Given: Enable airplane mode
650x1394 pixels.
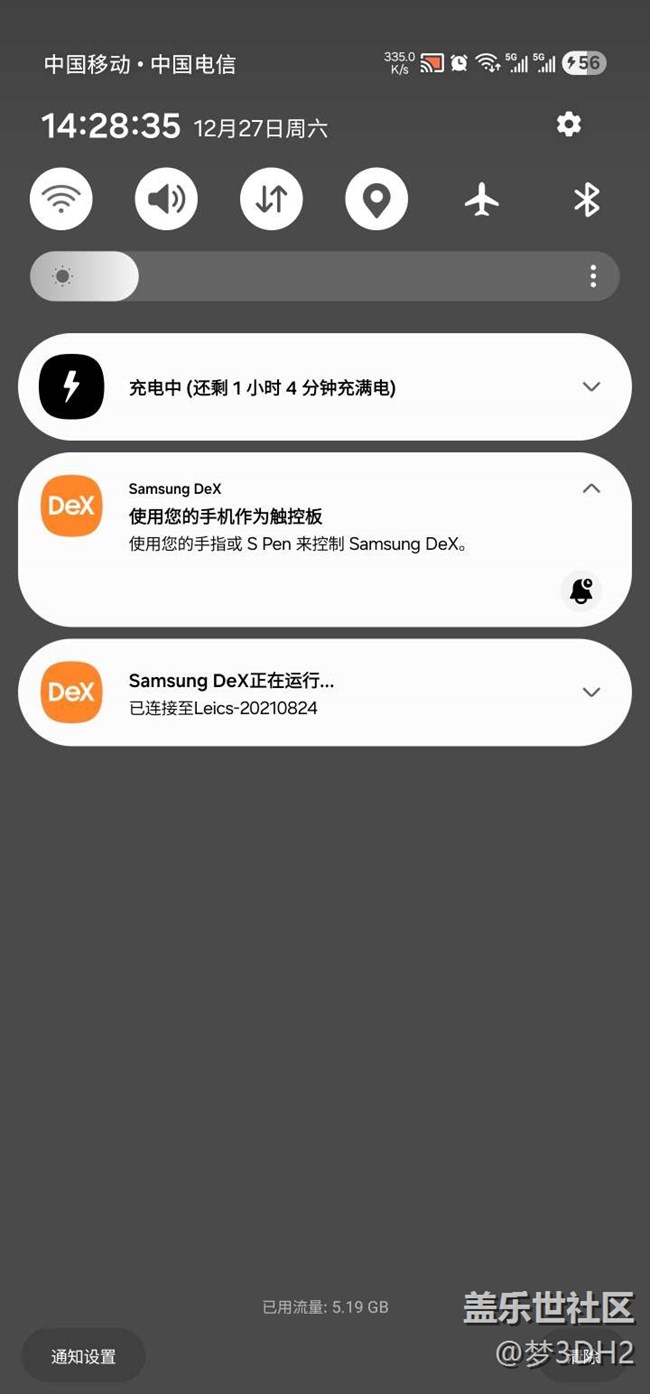Looking at the screenshot, I should 481,199.
